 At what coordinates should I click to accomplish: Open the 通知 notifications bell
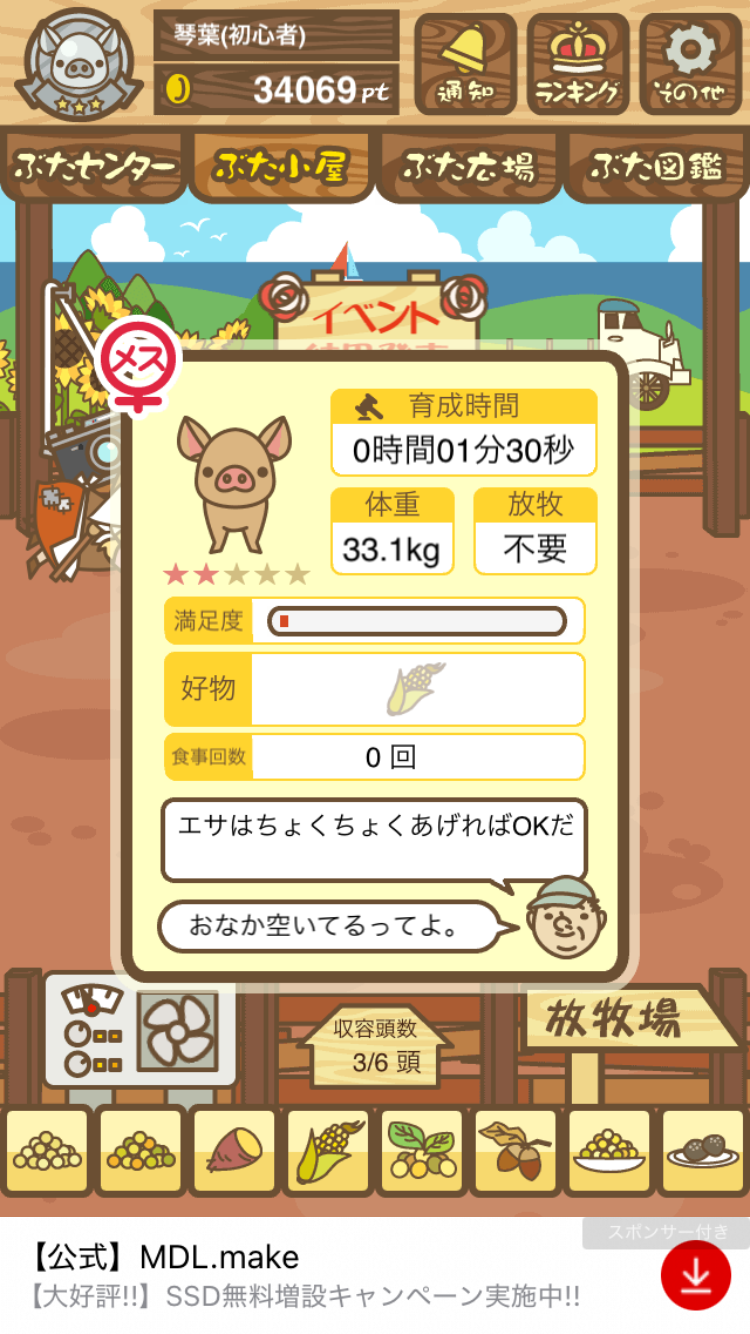pos(465,64)
